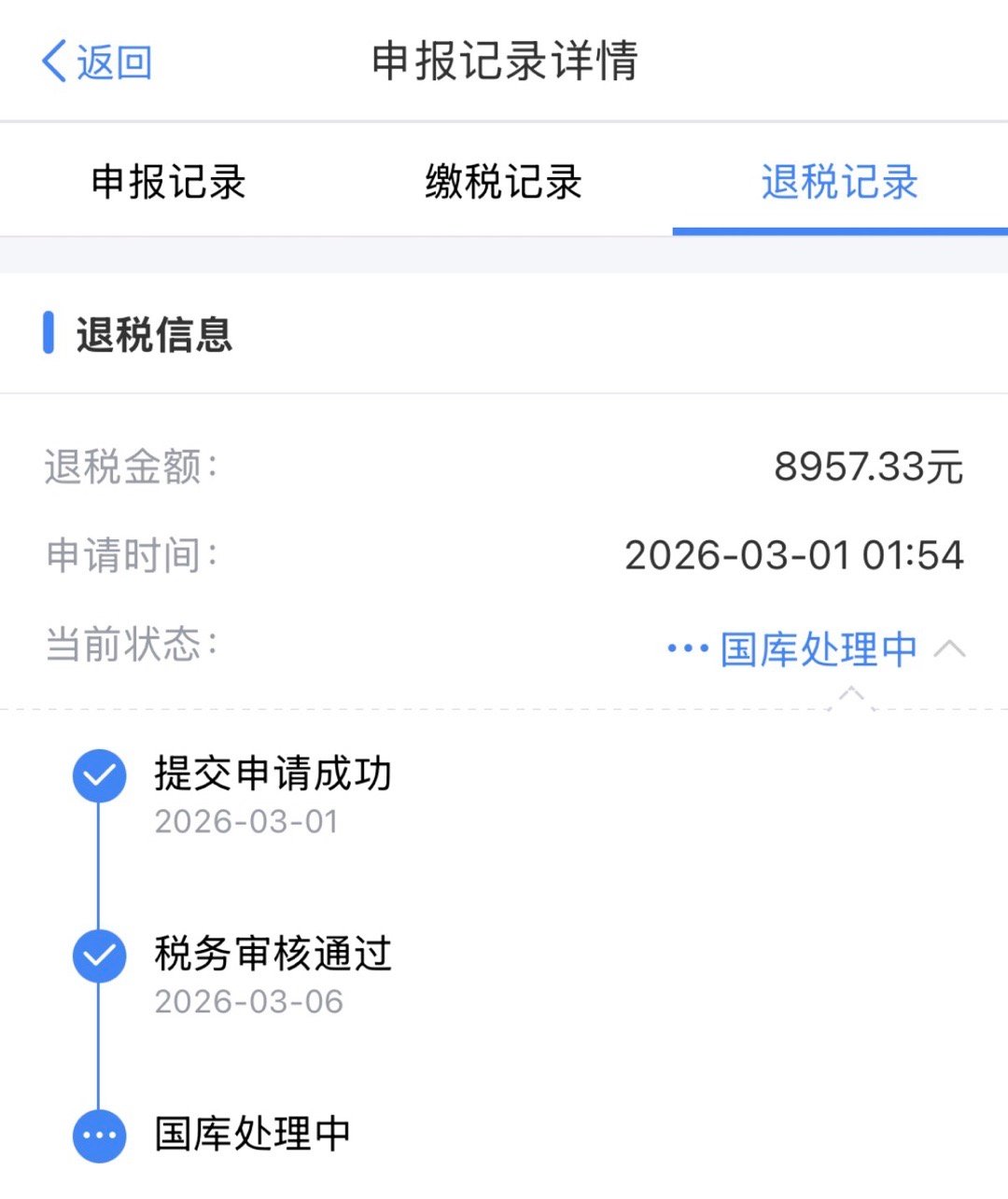Click the checkmark icon for 税务审核通过
This screenshot has width=1008, height=1199.
99,955
